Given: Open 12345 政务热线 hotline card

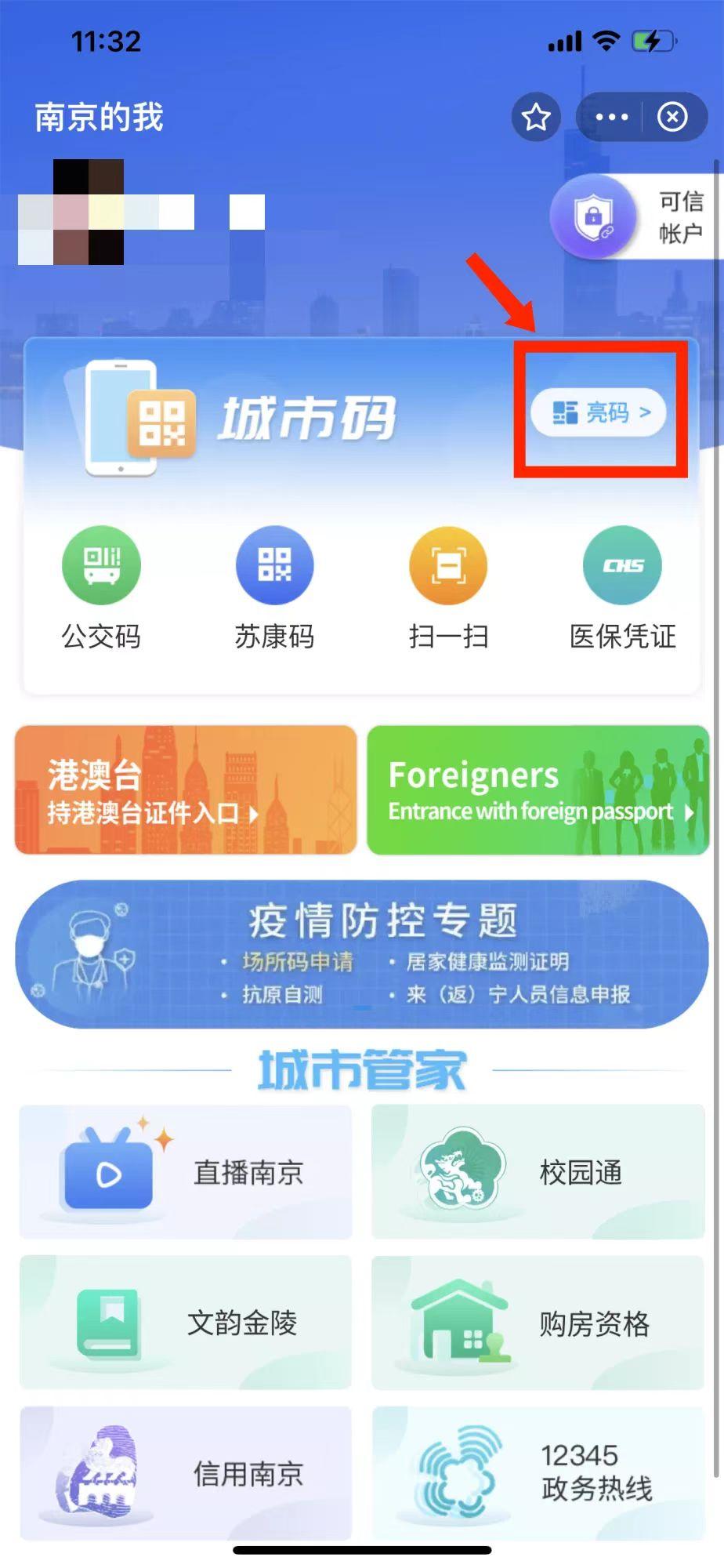Looking at the screenshot, I should 538,1474.
